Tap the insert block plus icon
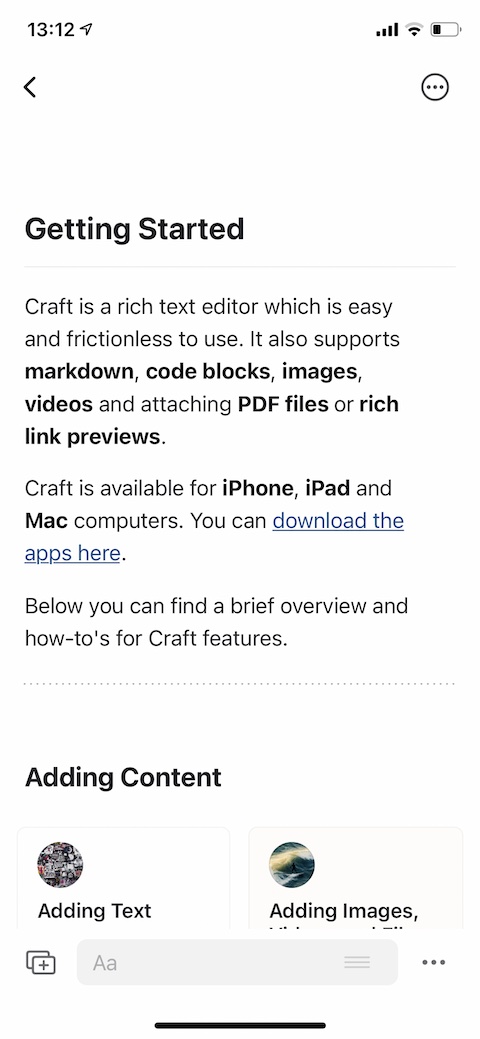Image resolution: width=480 pixels, height=1039 pixels. 40,962
